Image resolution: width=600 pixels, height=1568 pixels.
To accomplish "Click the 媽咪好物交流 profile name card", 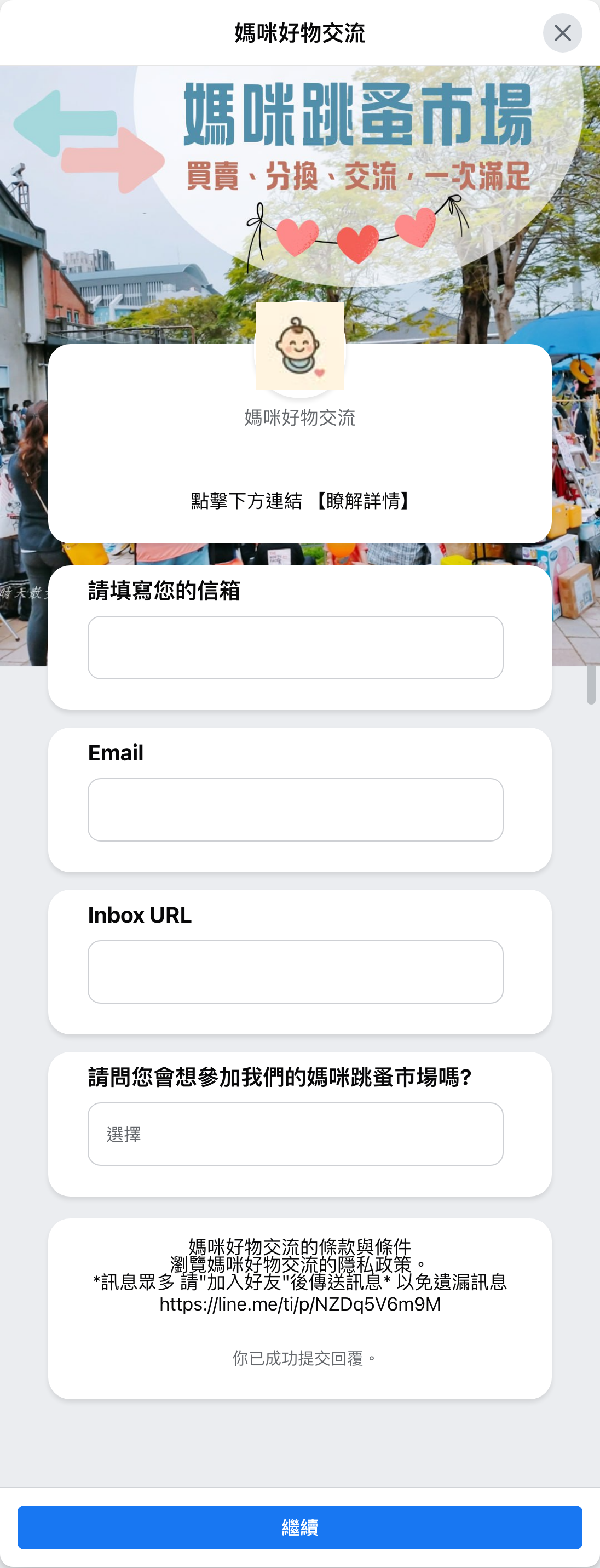I will [300, 419].
